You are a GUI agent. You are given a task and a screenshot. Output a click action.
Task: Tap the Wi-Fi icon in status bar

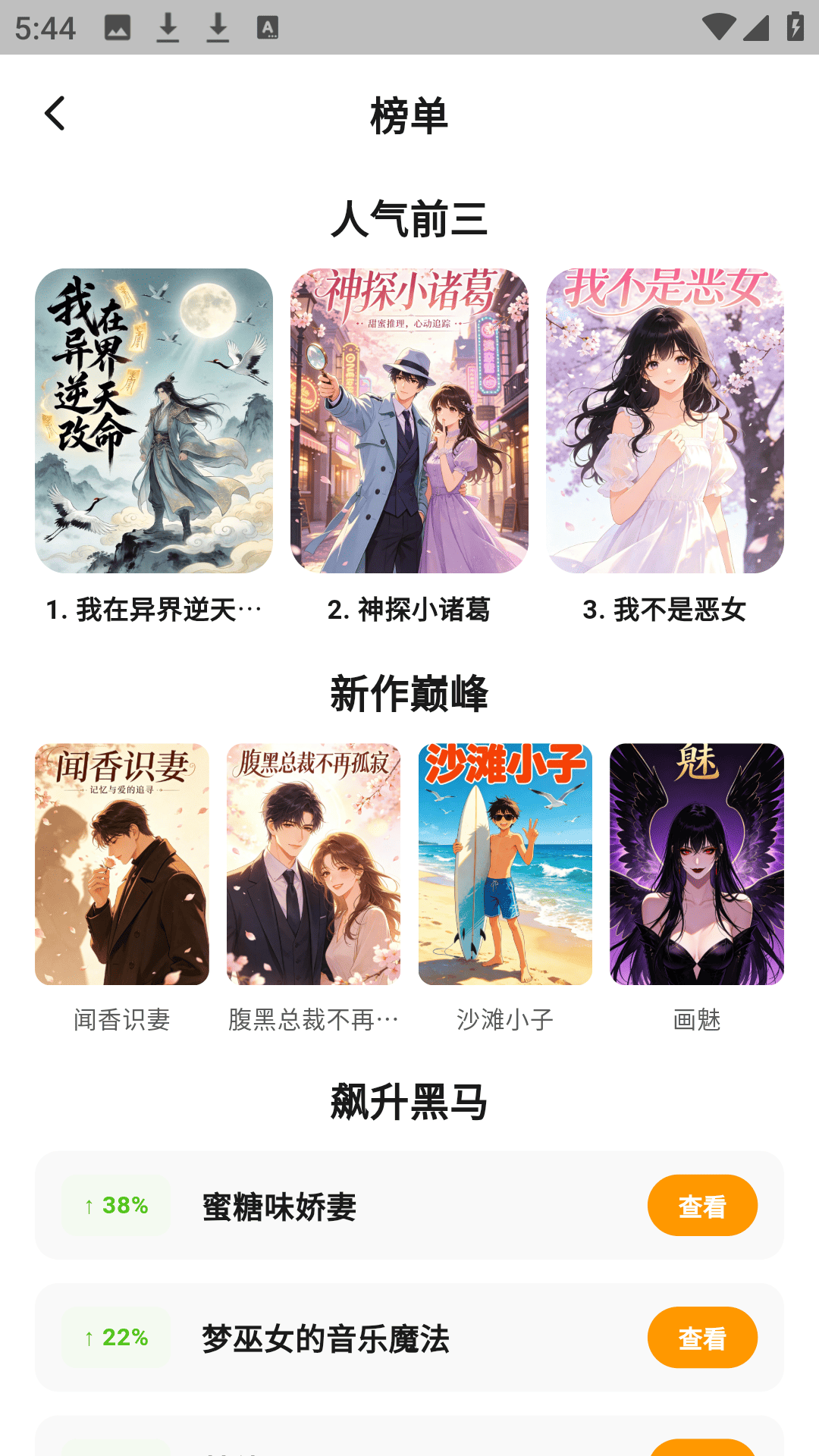pyautogui.click(x=720, y=25)
